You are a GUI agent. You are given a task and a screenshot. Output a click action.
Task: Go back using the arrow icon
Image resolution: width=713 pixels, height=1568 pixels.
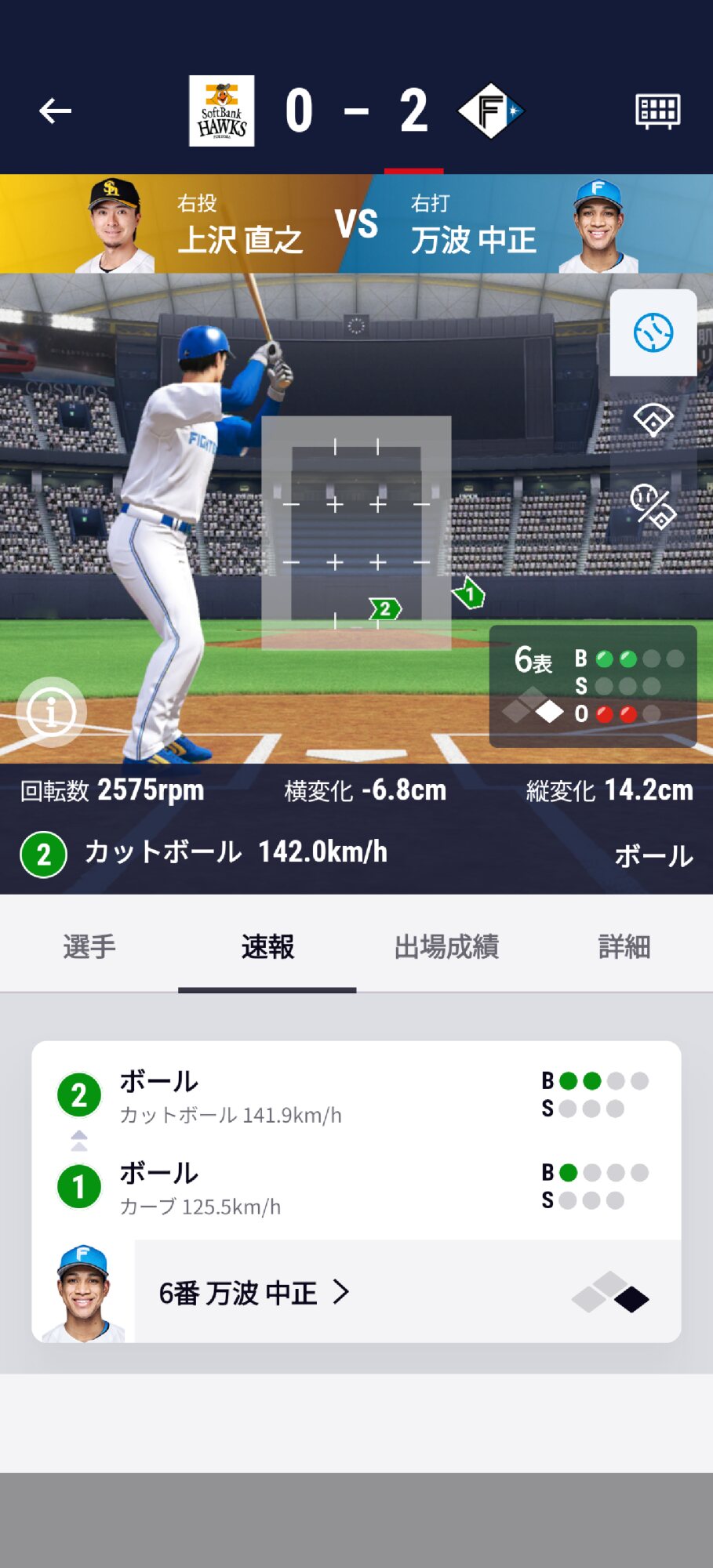coord(56,111)
